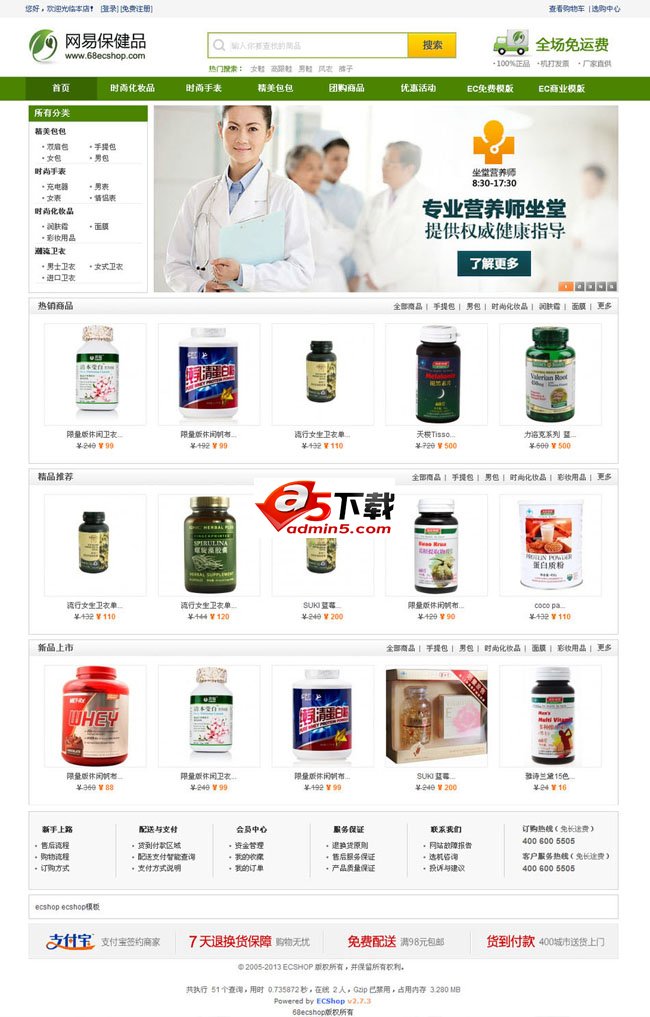Tap 更多 in the 热销商品 section
Image resolution: width=650 pixels, height=1017 pixels.
coord(604,306)
